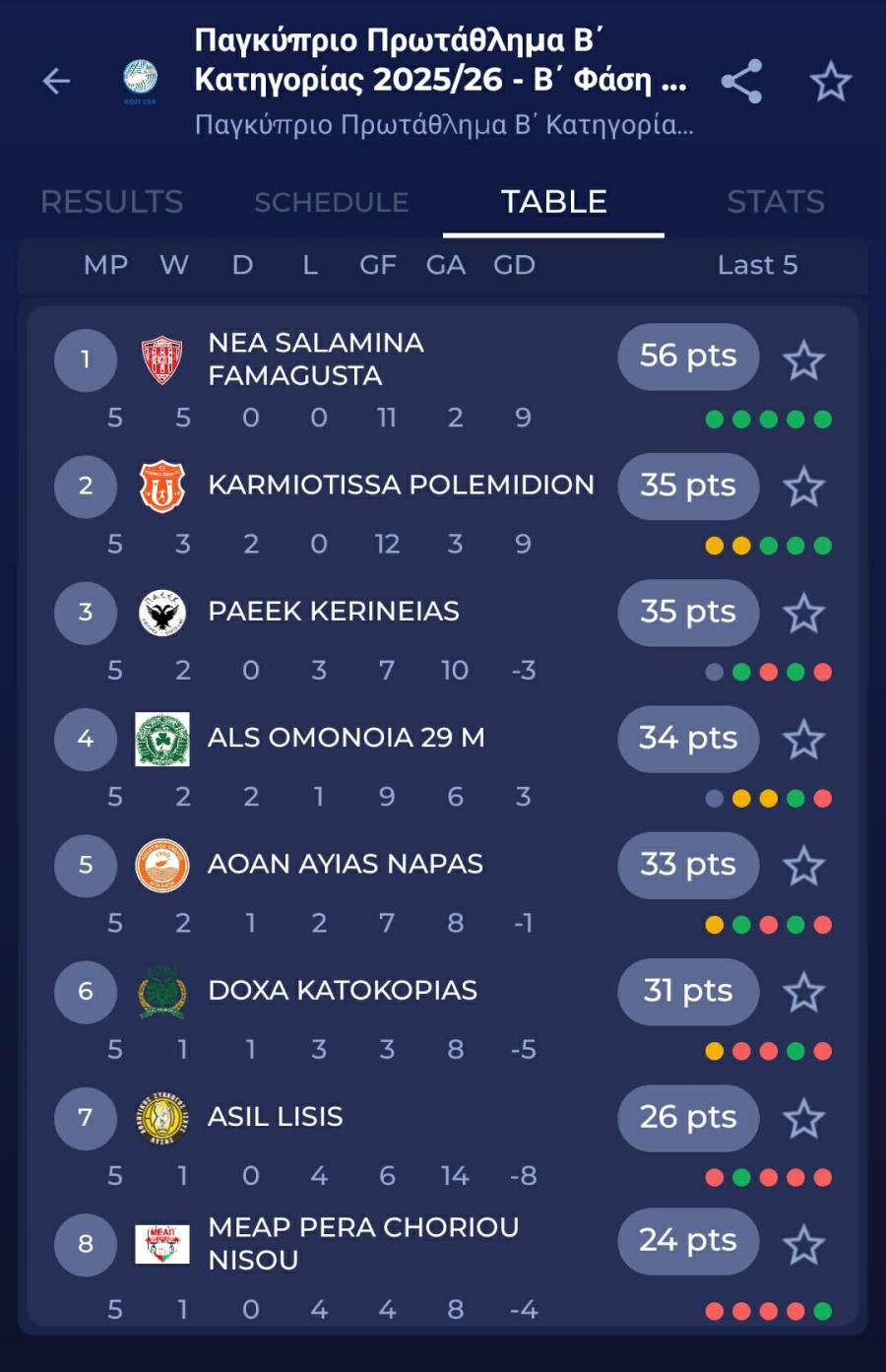Viewport: 886px width, 1372px height.
Task: Open Doxa Katokopias team row
Action: tap(342, 990)
